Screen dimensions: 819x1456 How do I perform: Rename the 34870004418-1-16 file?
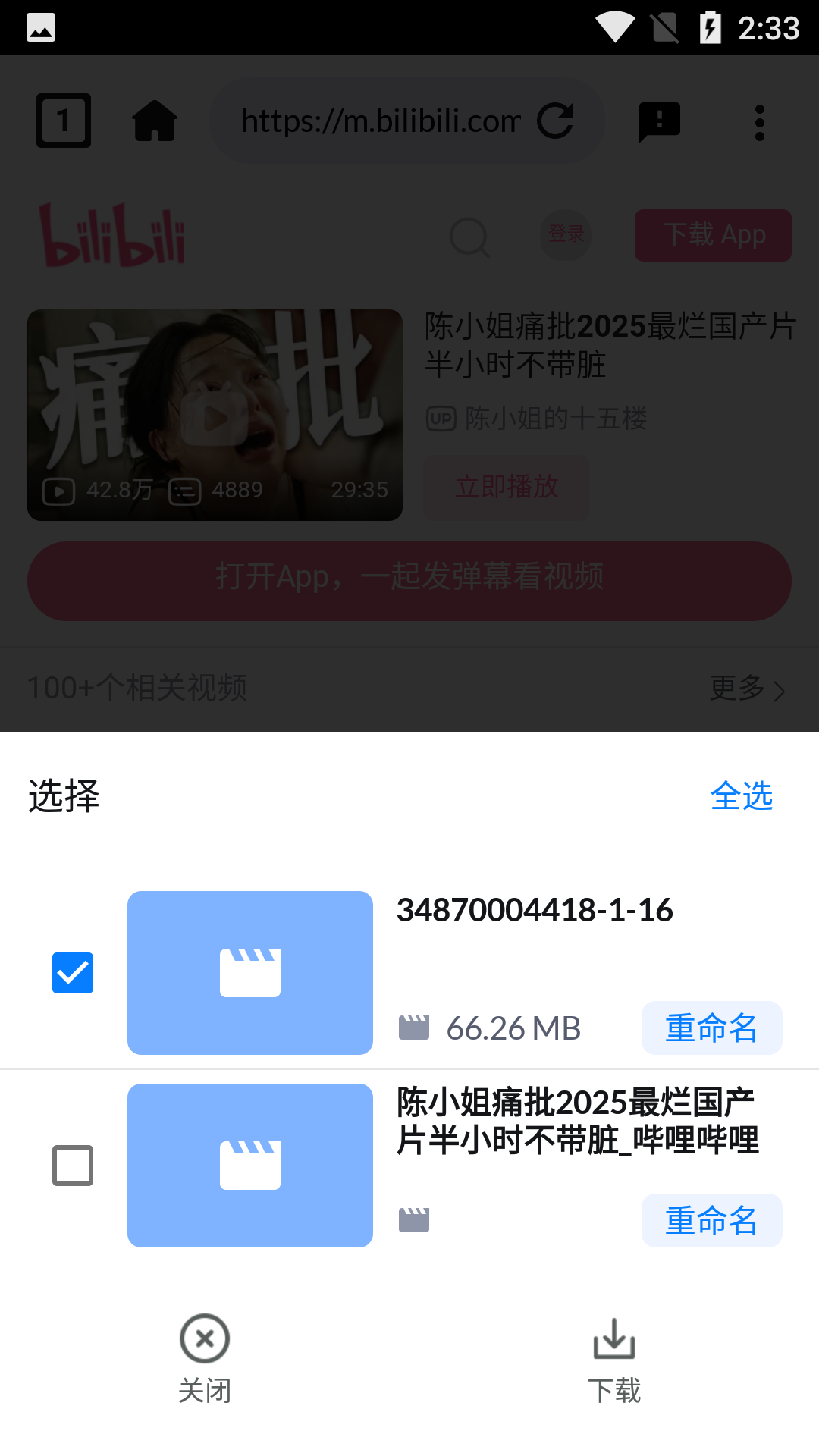711,1028
